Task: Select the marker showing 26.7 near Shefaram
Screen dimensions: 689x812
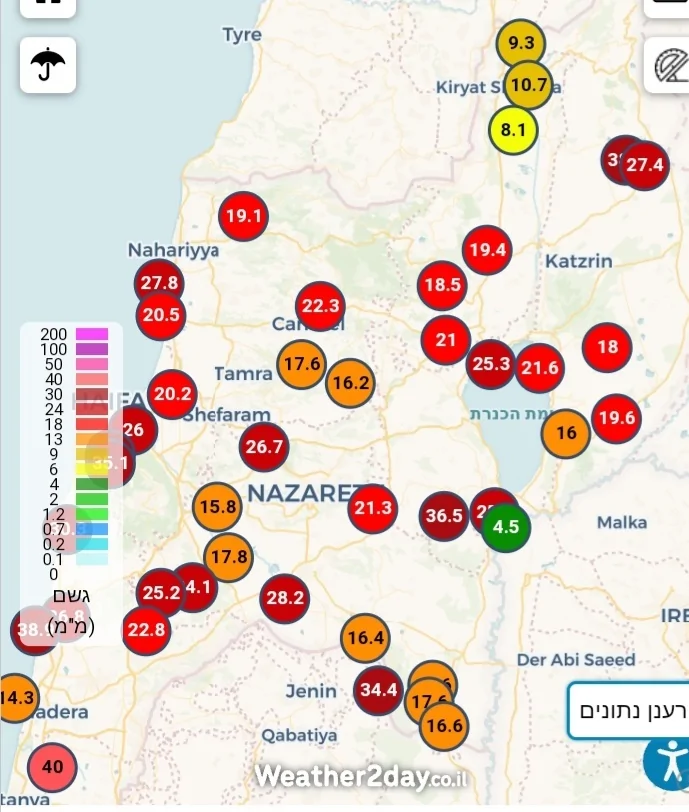Action: pos(264,447)
